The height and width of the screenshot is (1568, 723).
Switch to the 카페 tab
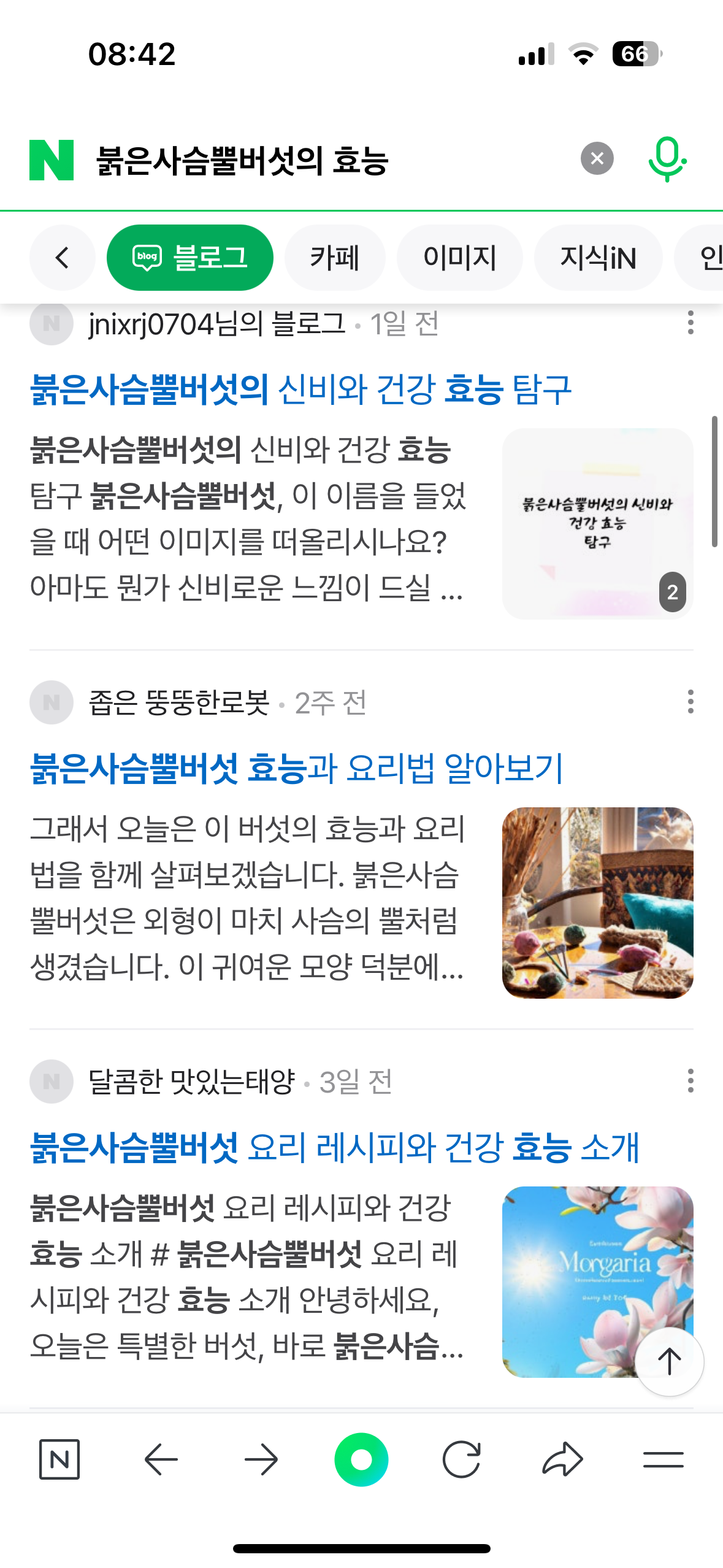tap(334, 258)
